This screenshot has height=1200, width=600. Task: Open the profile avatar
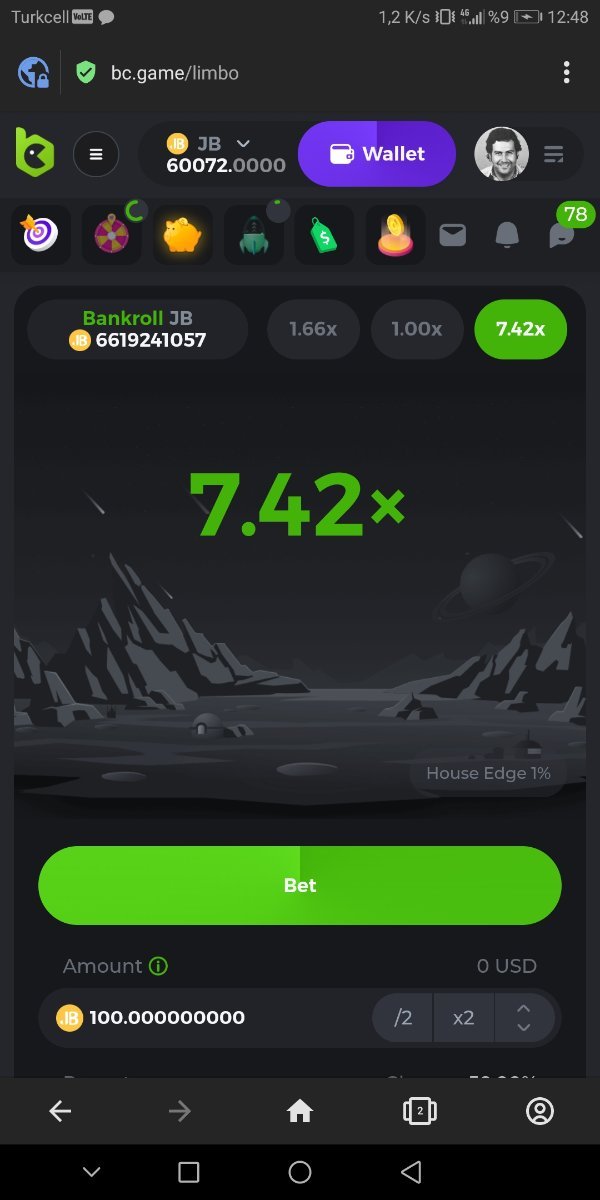pyautogui.click(x=500, y=154)
